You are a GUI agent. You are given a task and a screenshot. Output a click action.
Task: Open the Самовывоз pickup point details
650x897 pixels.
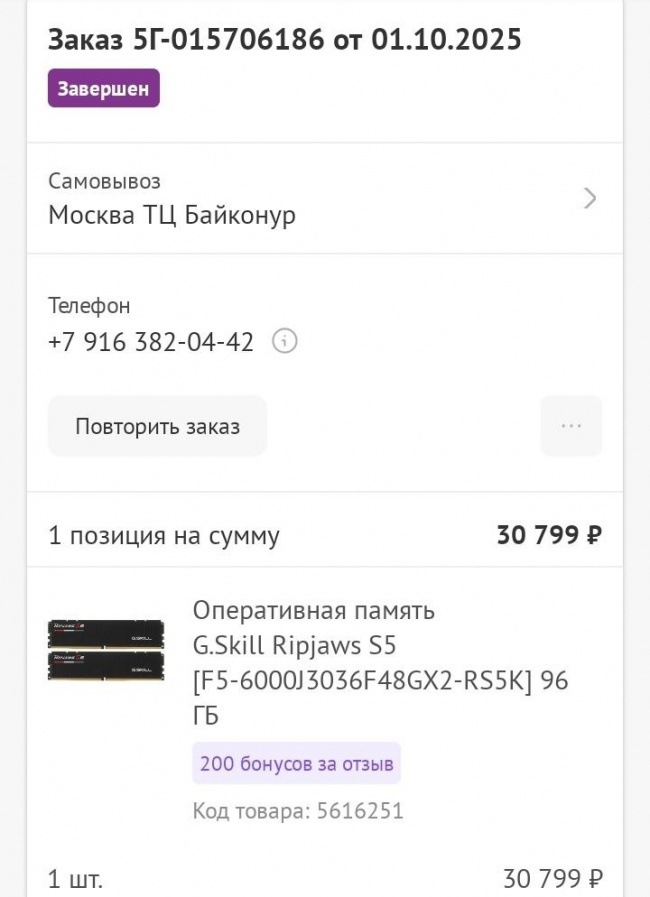[x=324, y=198]
